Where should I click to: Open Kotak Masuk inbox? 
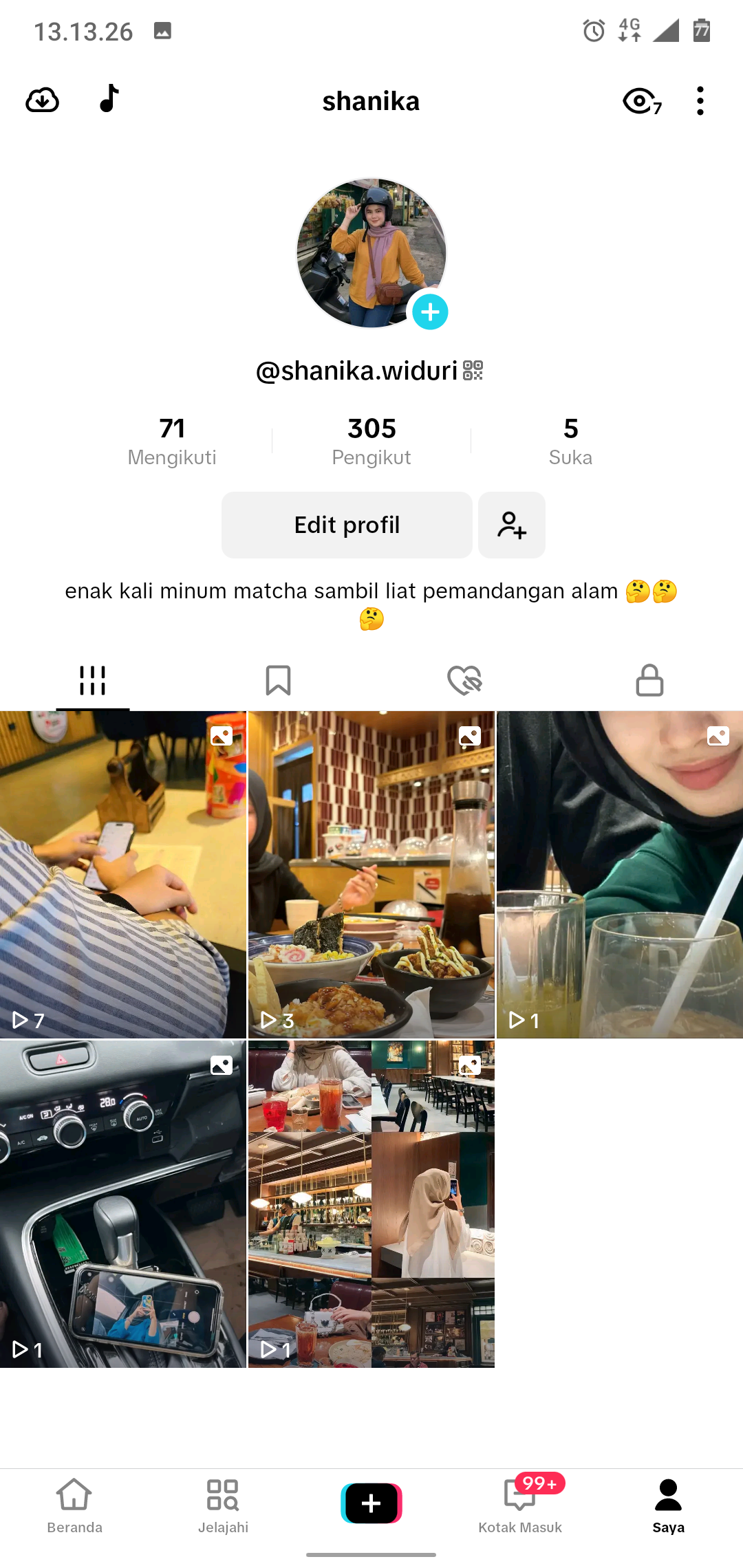[x=520, y=1506]
